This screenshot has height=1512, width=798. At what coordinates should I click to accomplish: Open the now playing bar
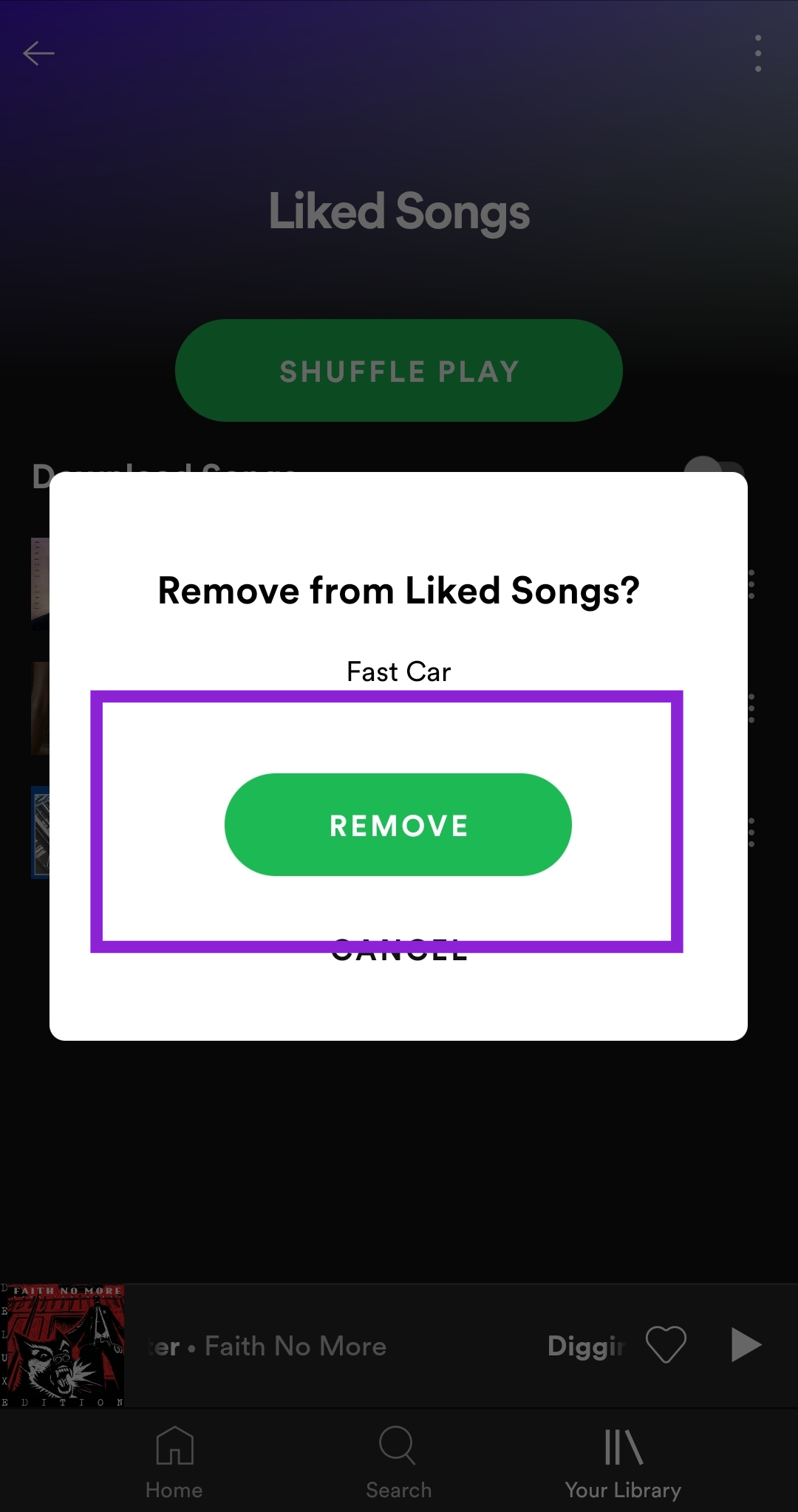(332, 1345)
